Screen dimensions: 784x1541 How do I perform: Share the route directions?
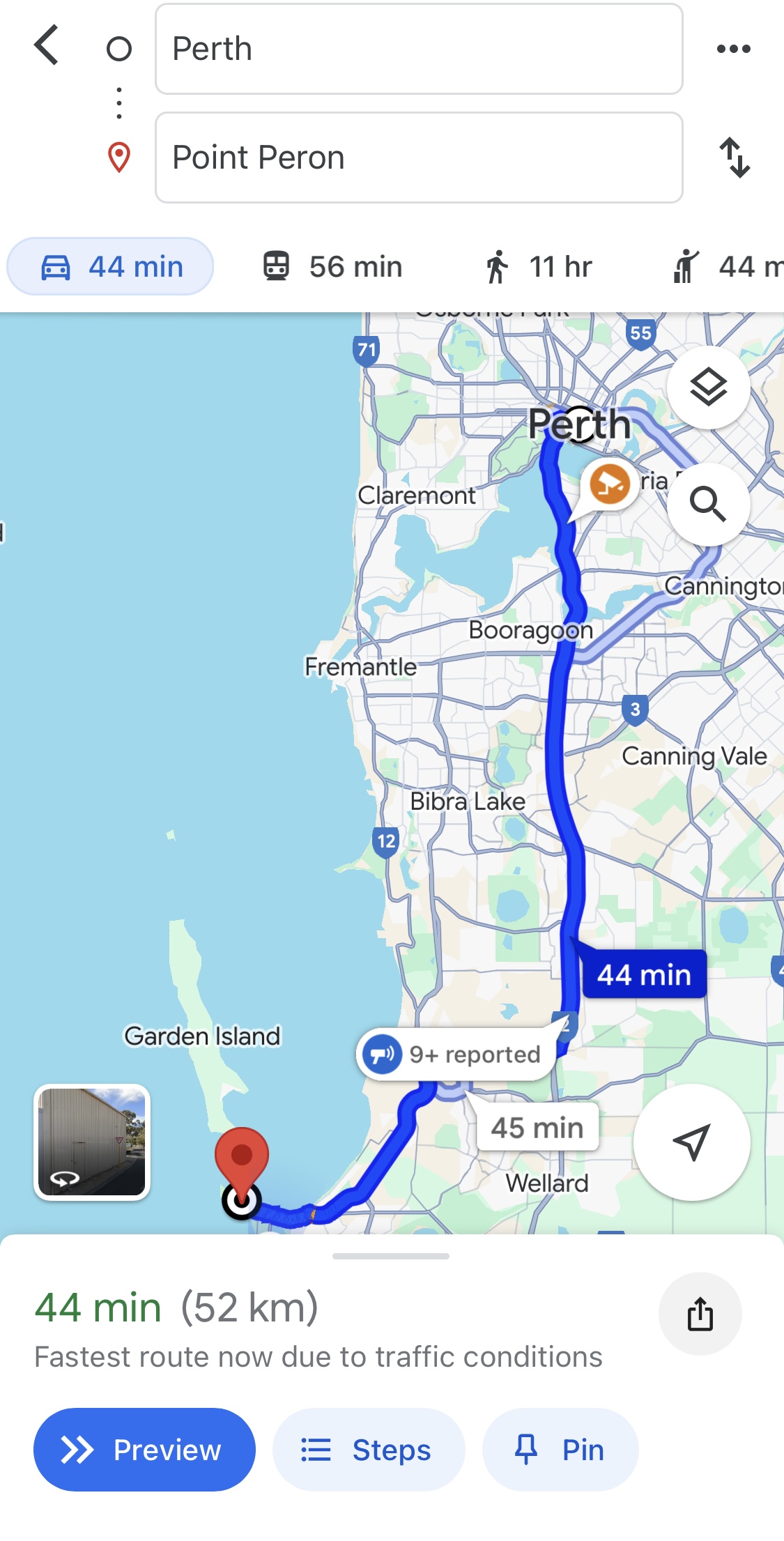pyautogui.click(x=700, y=1314)
